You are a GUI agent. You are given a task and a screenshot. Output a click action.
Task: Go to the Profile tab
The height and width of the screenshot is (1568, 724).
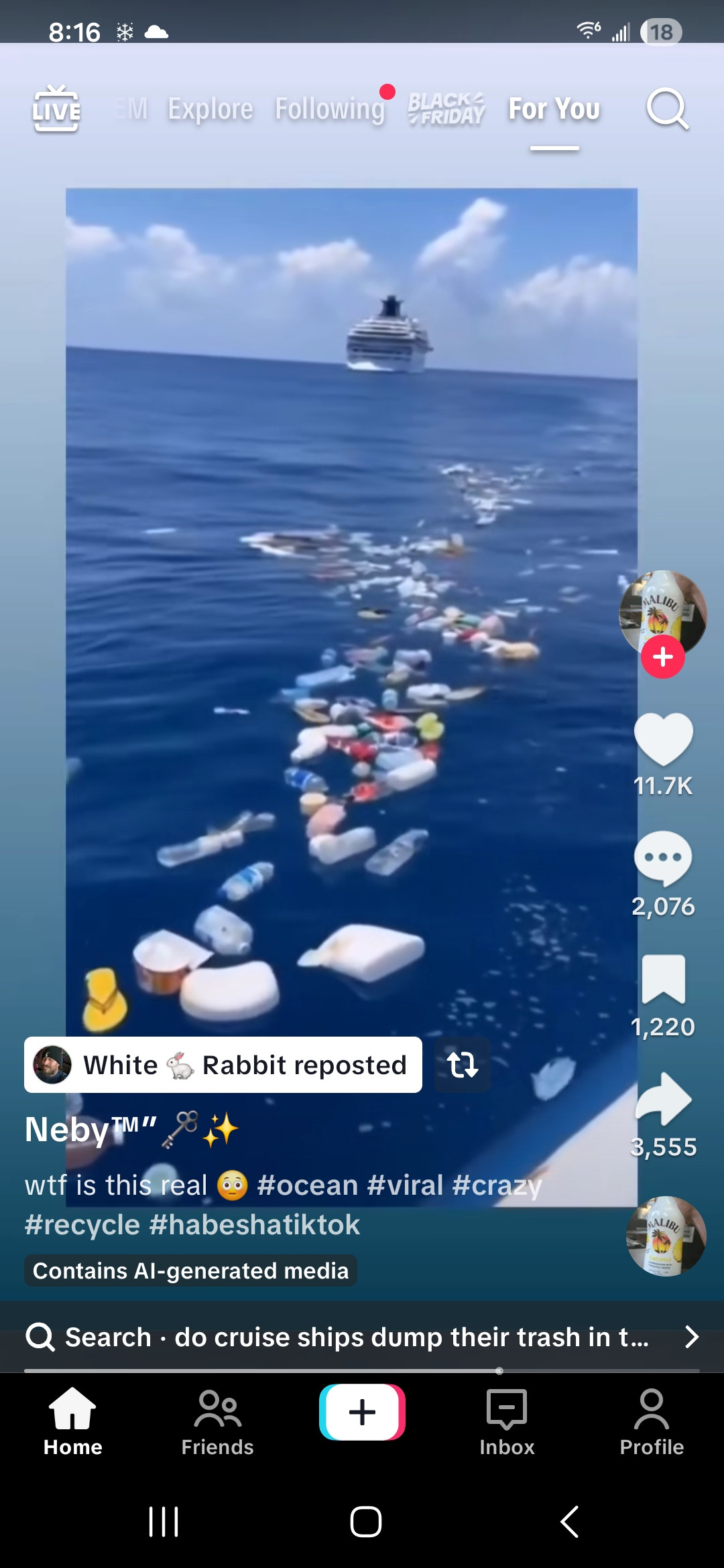tap(652, 1422)
